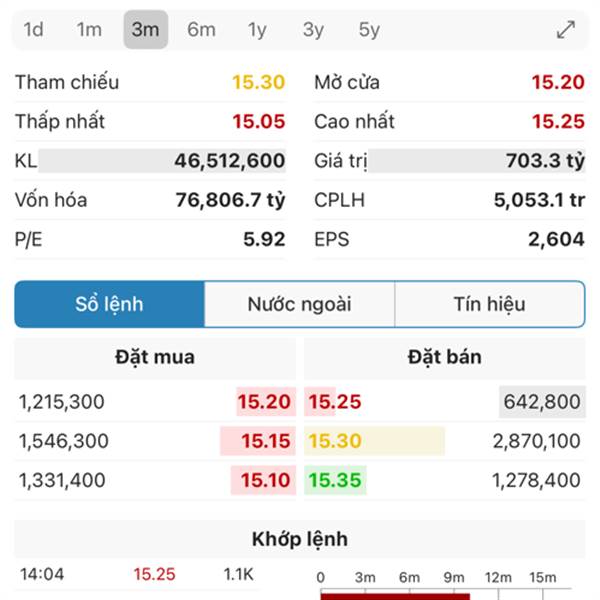Switch chart to 6m range
Viewport: 600px width, 600px height.
pyautogui.click(x=201, y=30)
